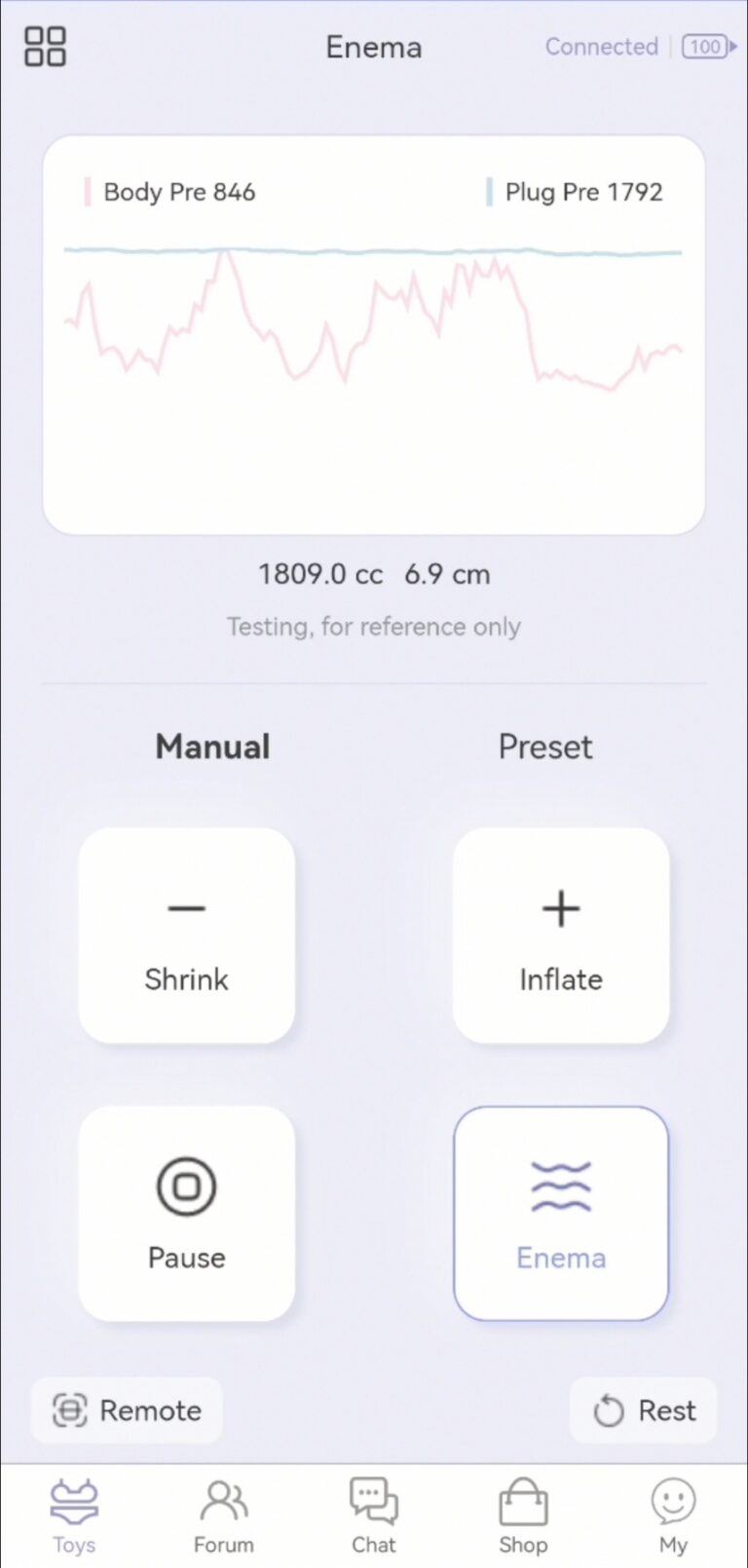
Task: Expand the battery status indicator
Action: click(706, 46)
